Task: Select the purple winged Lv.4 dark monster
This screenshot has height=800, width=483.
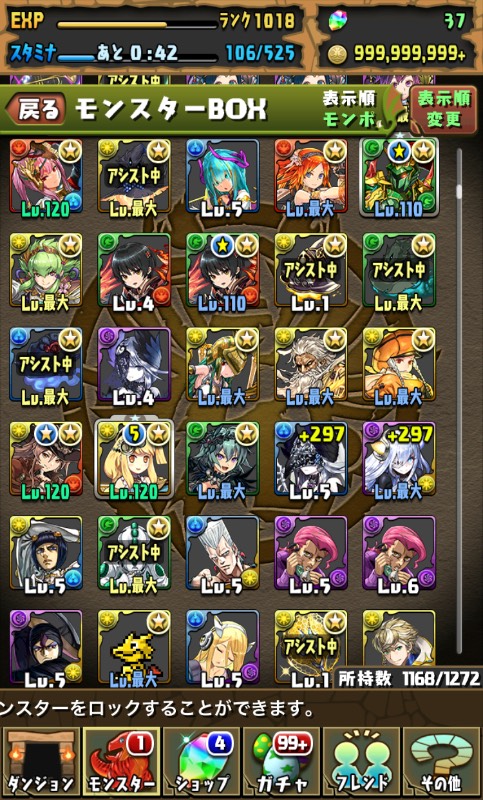Action: point(135,365)
